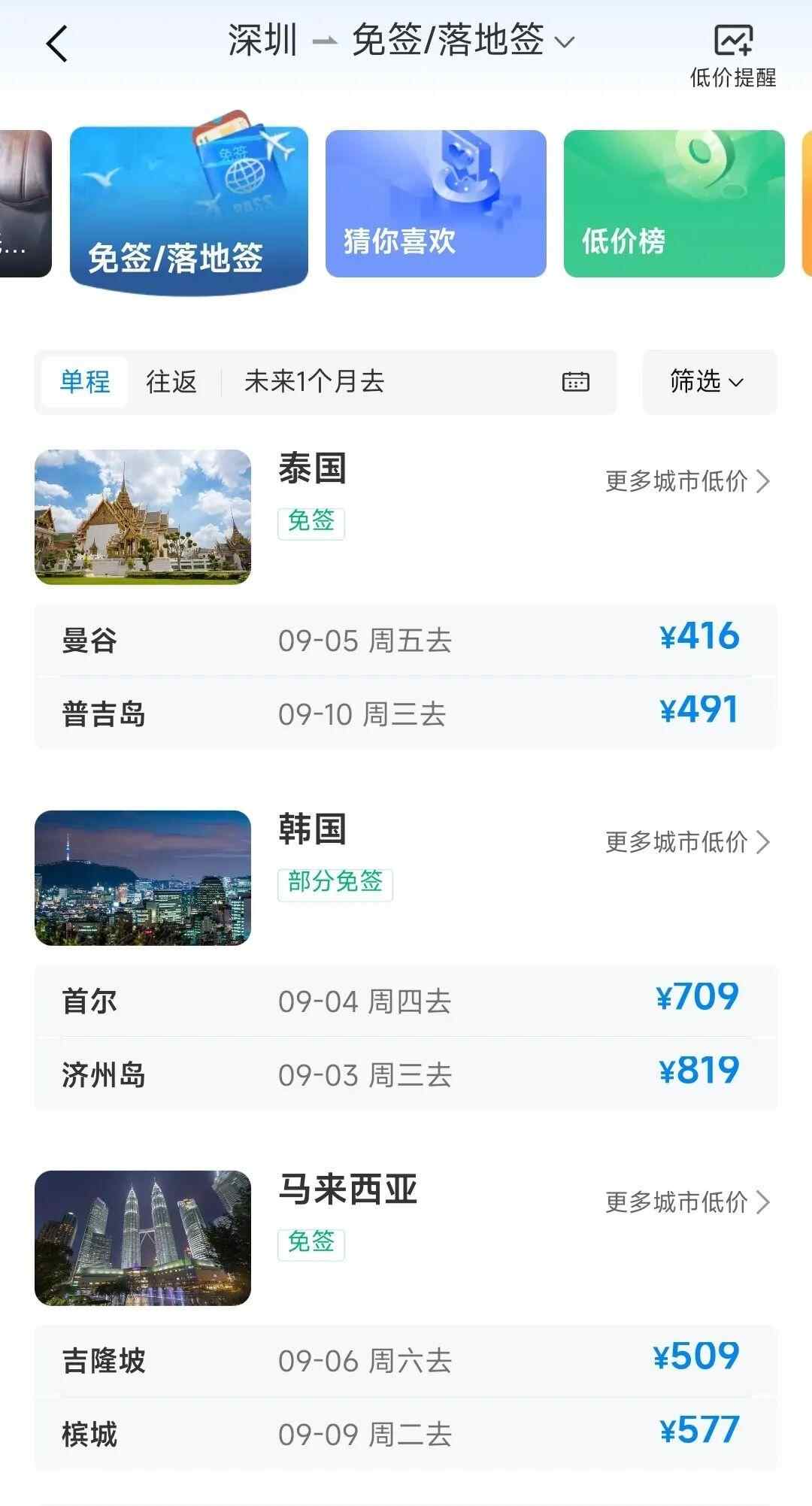This screenshot has height=1506, width=812.
Task: Choose the 普吉岛 flight on 09-10
Action: [x=406, y=713]
